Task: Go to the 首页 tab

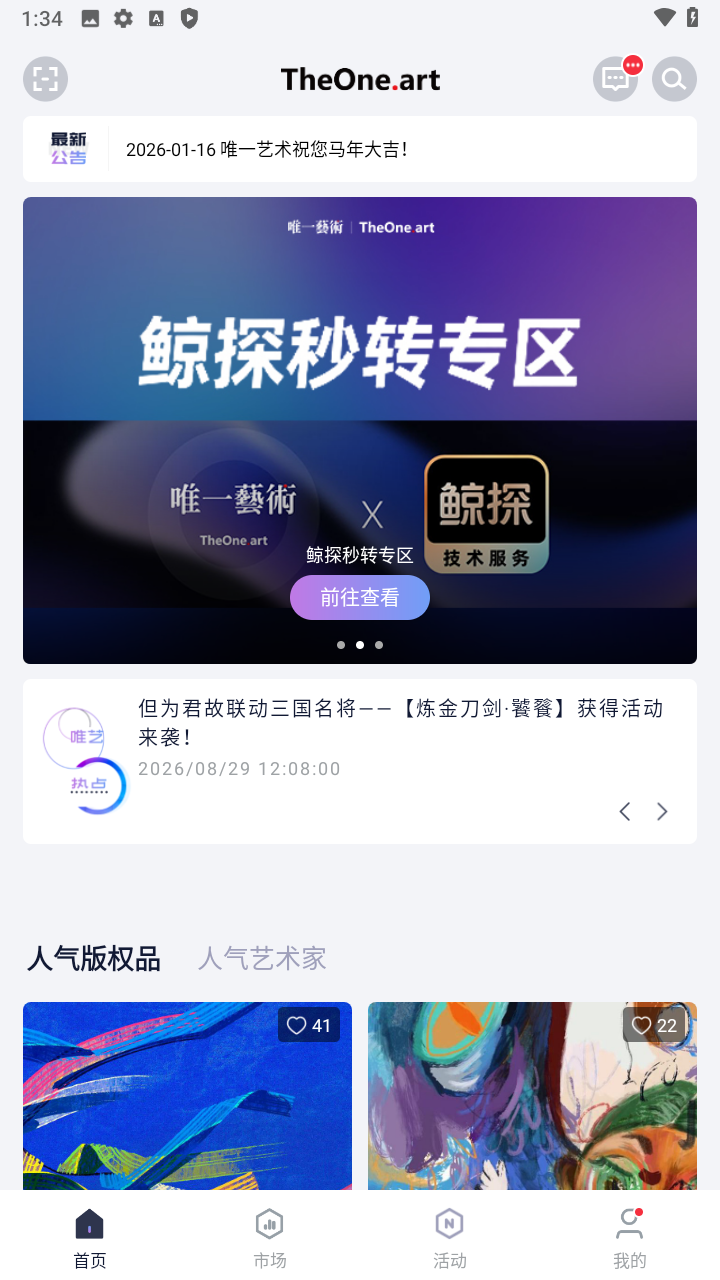Action: click(90, 1238)
